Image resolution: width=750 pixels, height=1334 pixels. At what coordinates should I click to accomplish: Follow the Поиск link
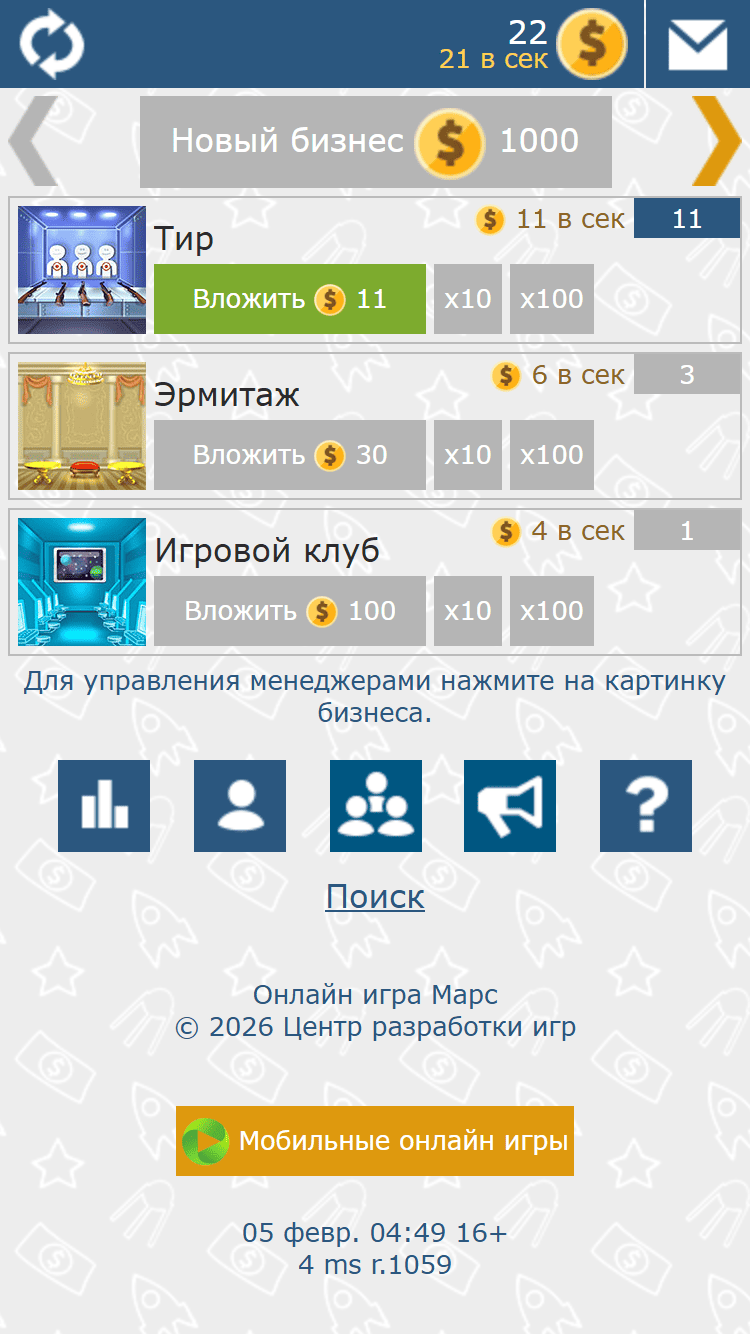[x=375, y=897]
